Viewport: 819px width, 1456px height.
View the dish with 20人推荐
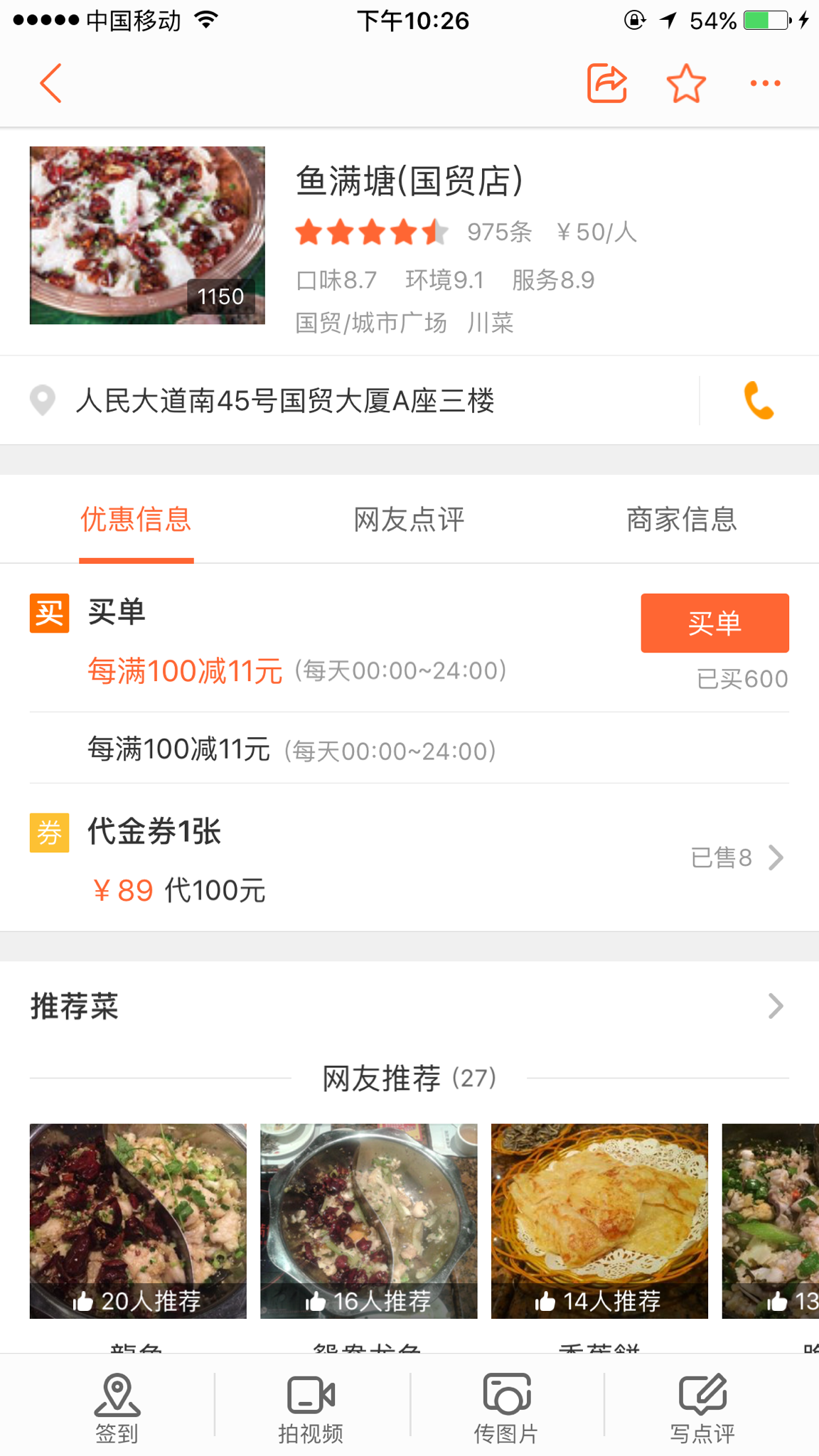coord(138,1221)
